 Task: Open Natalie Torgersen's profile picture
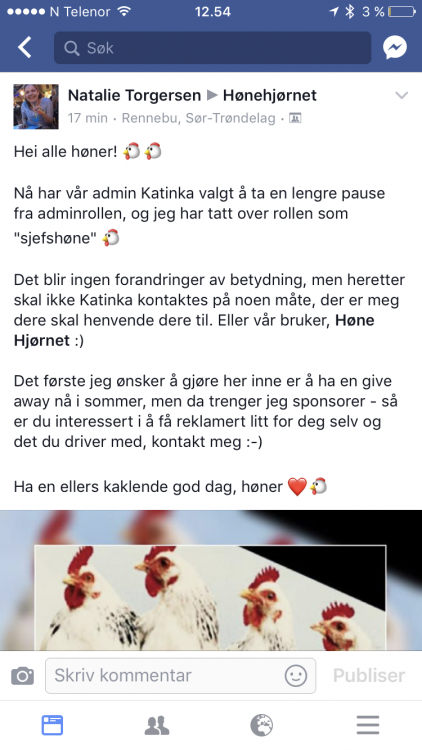[36, 106]
